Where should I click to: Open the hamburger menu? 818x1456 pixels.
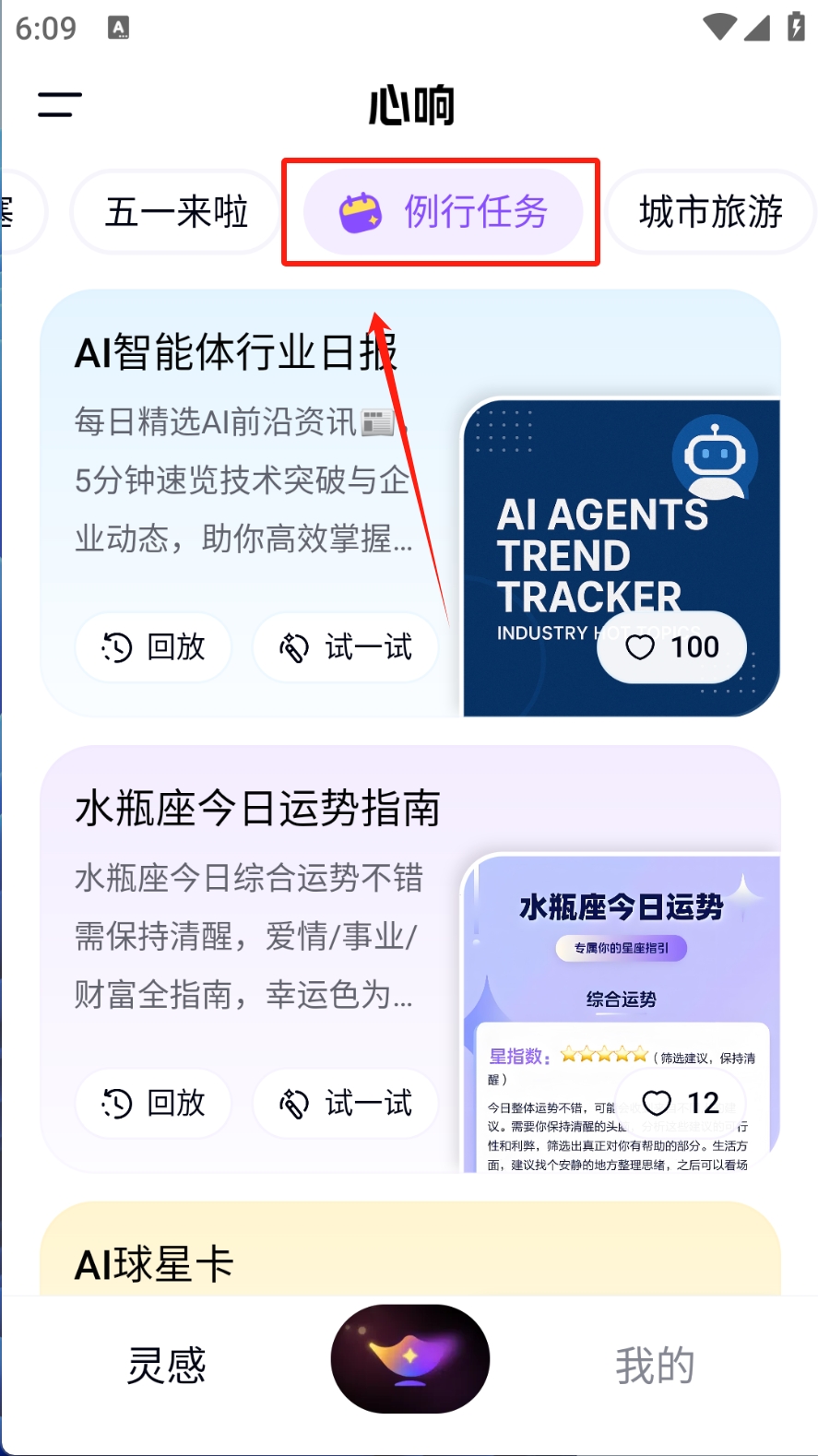point(60,104)
